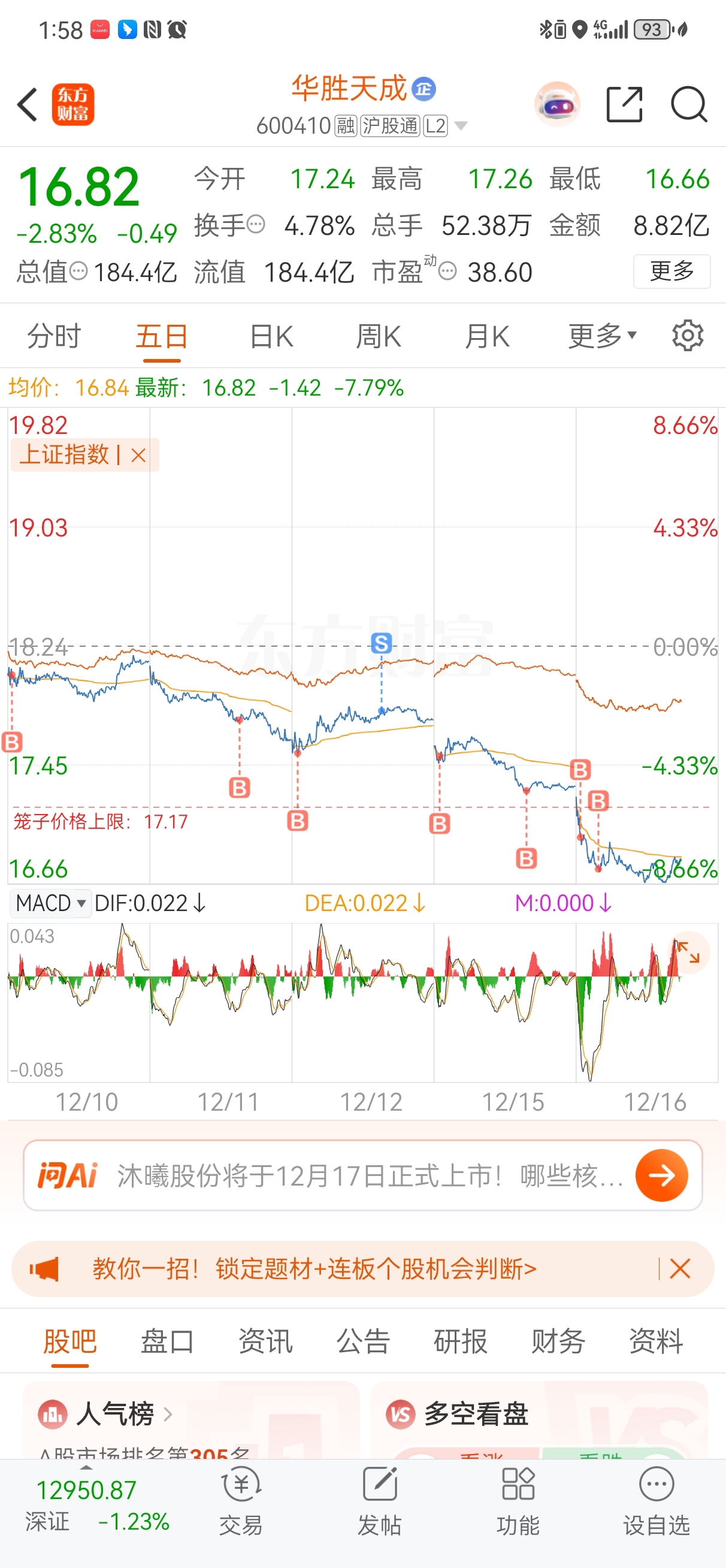
Task: Change the MACD indicator dropdown
Action: [50, 903]
